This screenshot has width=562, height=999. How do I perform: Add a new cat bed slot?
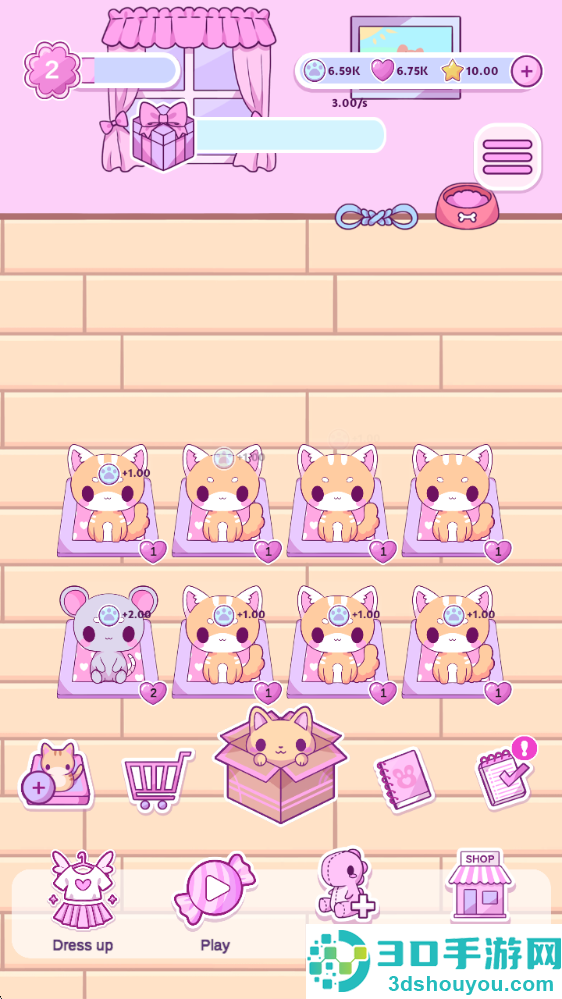click(x=55, y=775)
